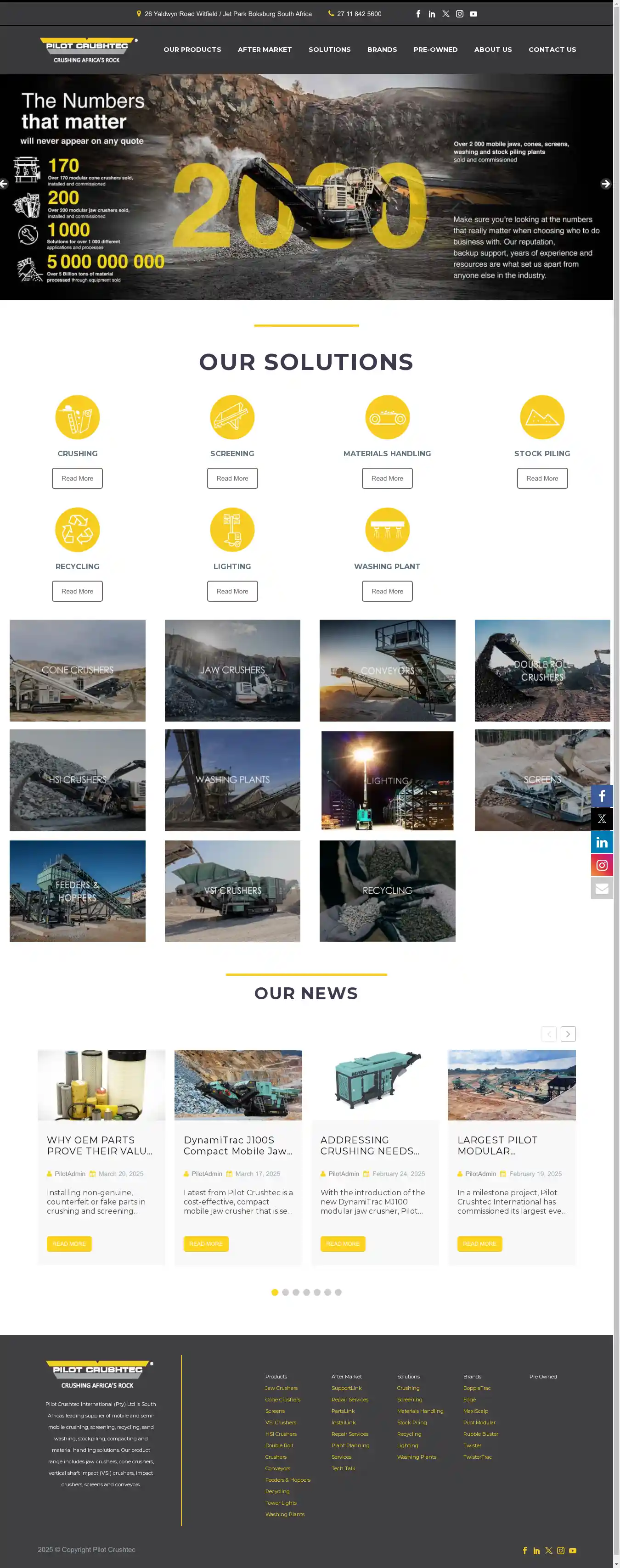The width and height of the screenshot is (620, 1568).
Task: Read more on Why OEM Parts article
Action: (69, 1243)
